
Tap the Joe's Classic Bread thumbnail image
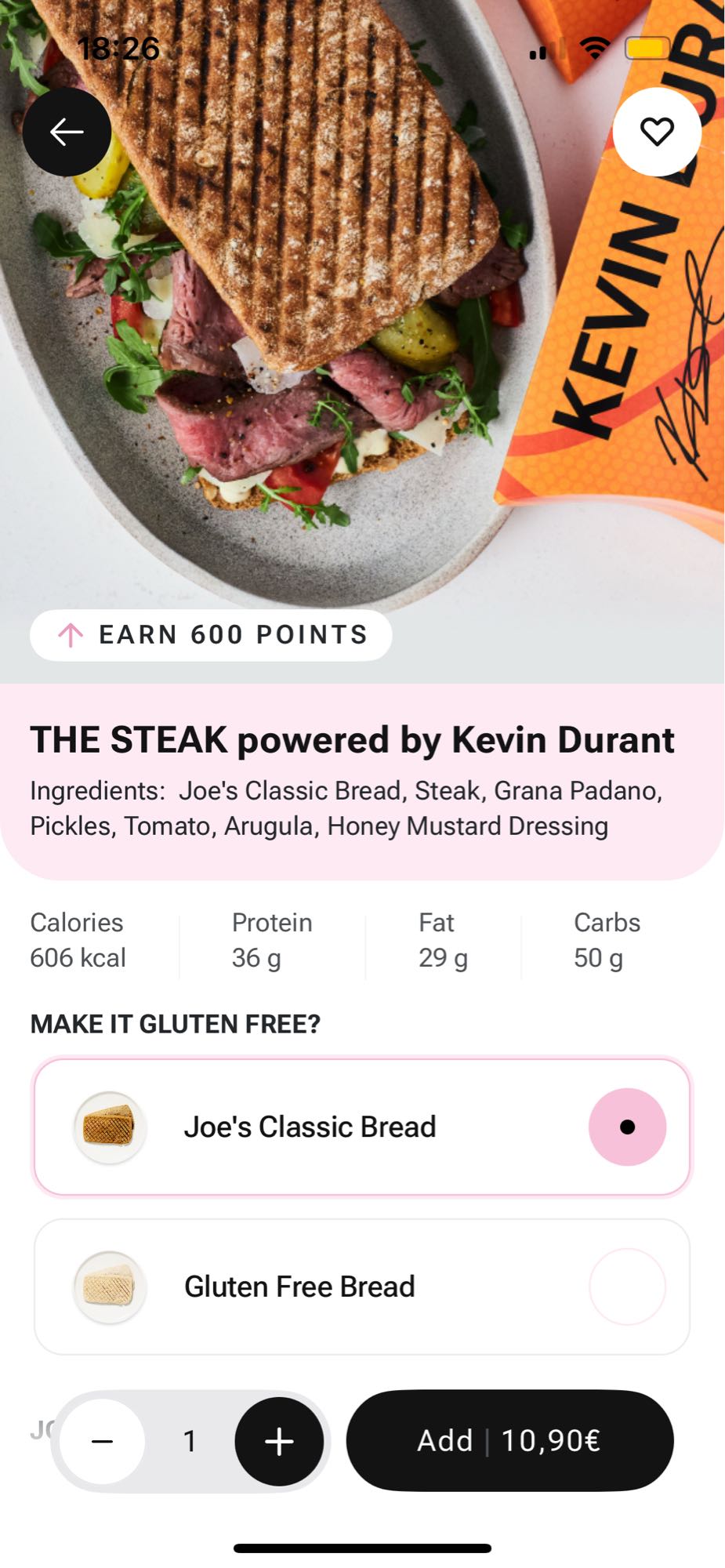click(108, 1127)
